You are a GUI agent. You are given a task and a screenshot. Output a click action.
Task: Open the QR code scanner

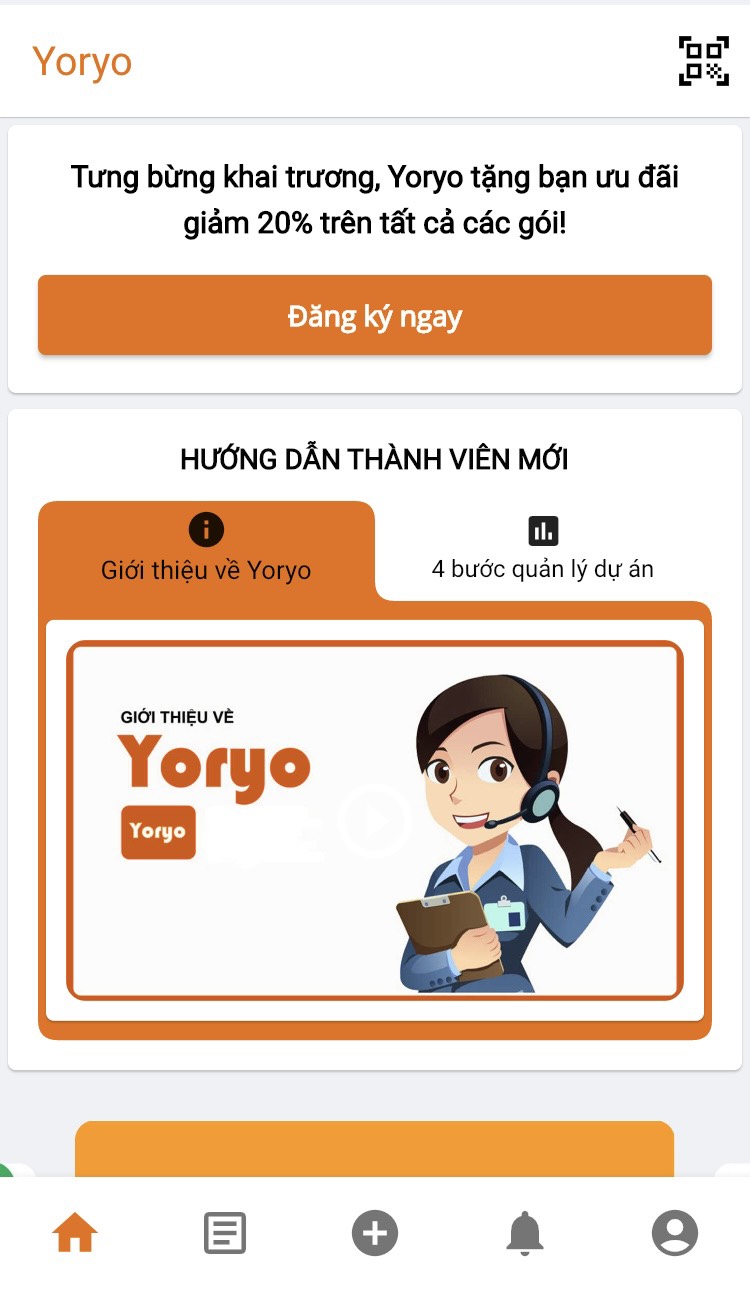[x=703, y=61]
